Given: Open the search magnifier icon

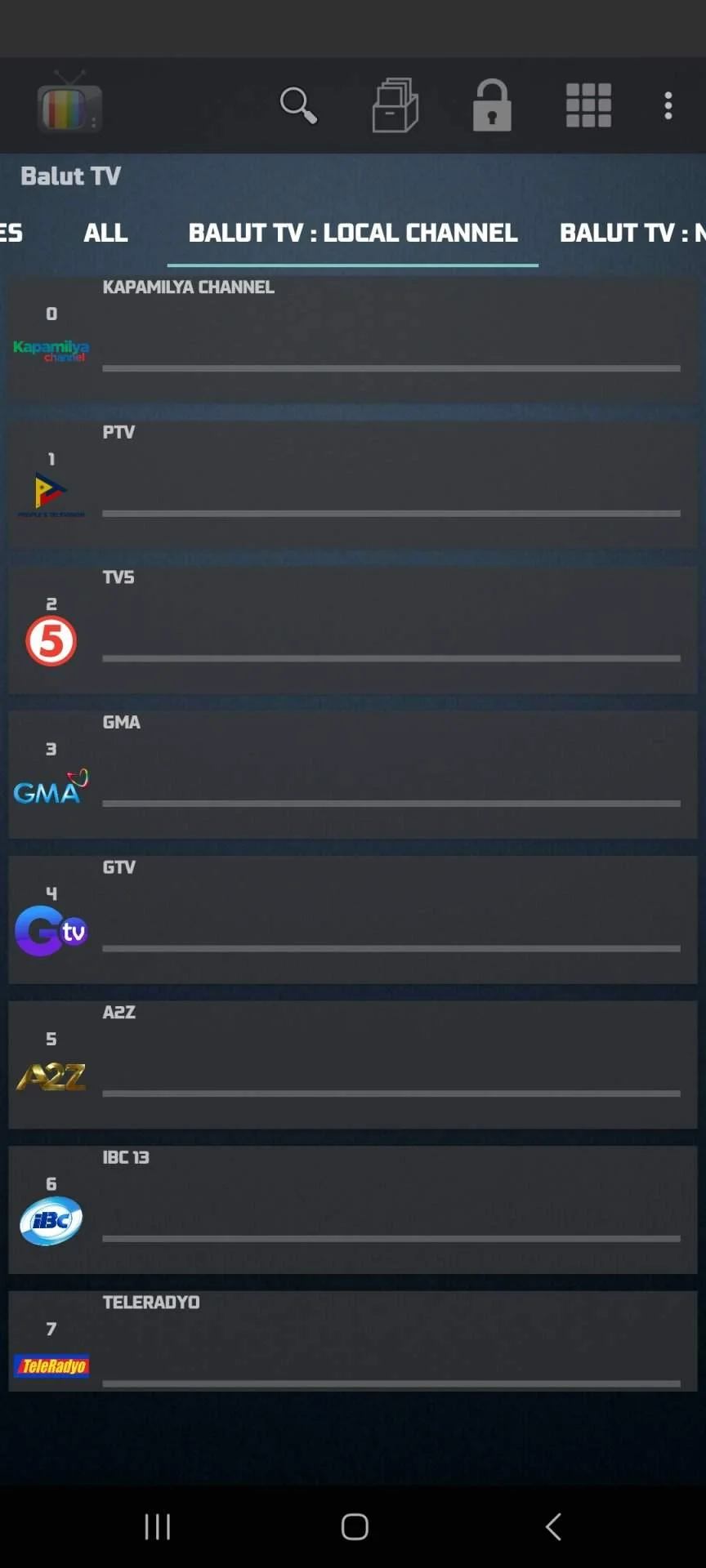Looking at the screenshot, I should tap(298, 105).
